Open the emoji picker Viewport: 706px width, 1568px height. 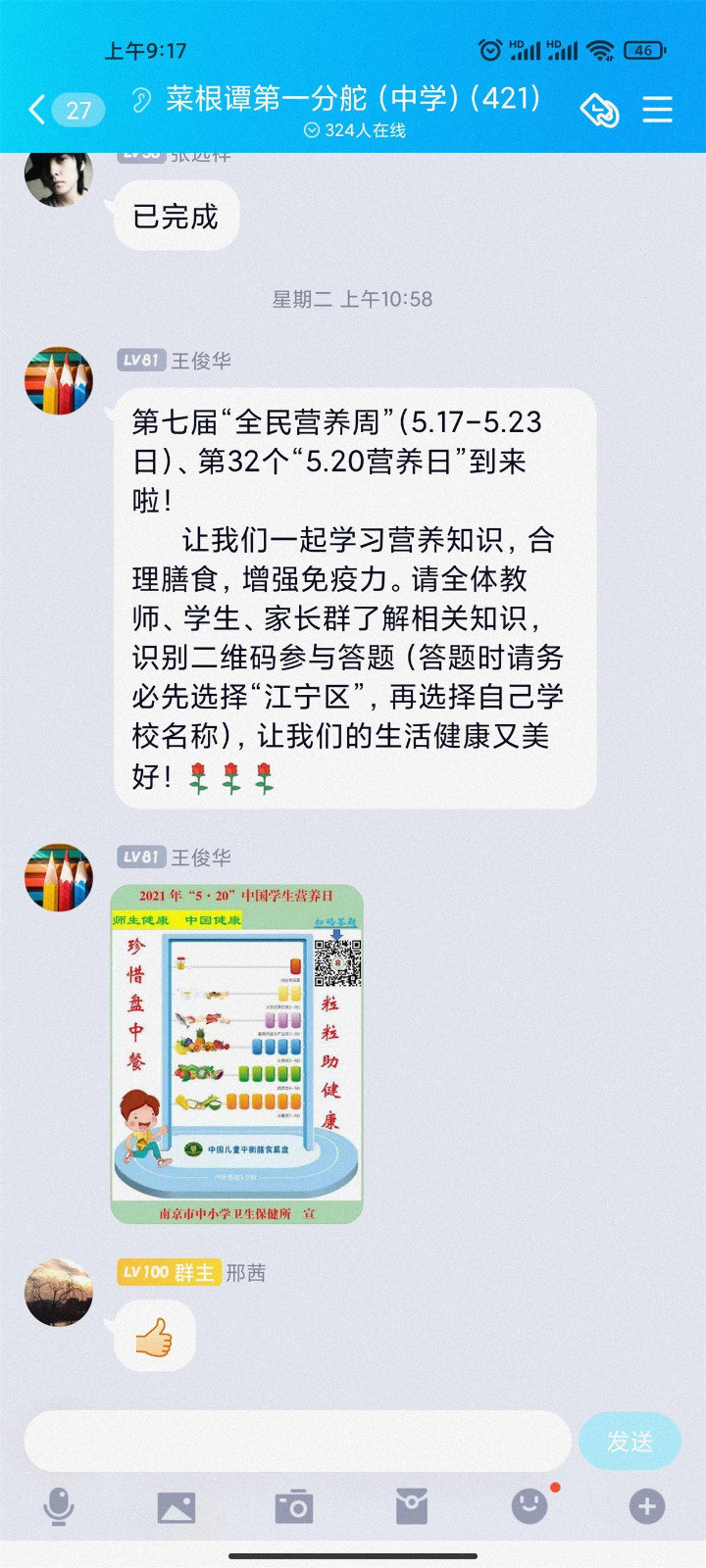[529, 1506]
